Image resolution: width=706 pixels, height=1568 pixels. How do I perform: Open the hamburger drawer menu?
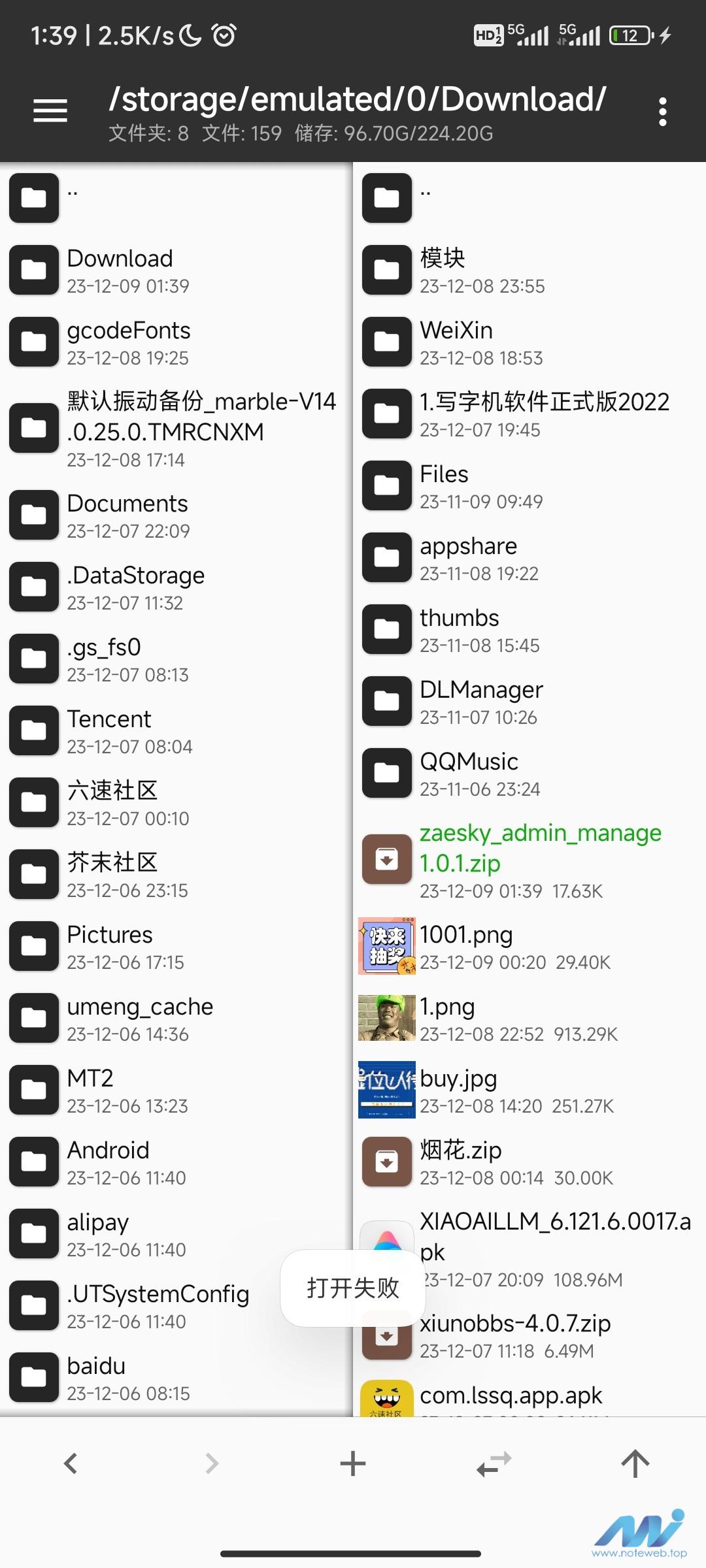pyautogui.click(x=50, y=110)
